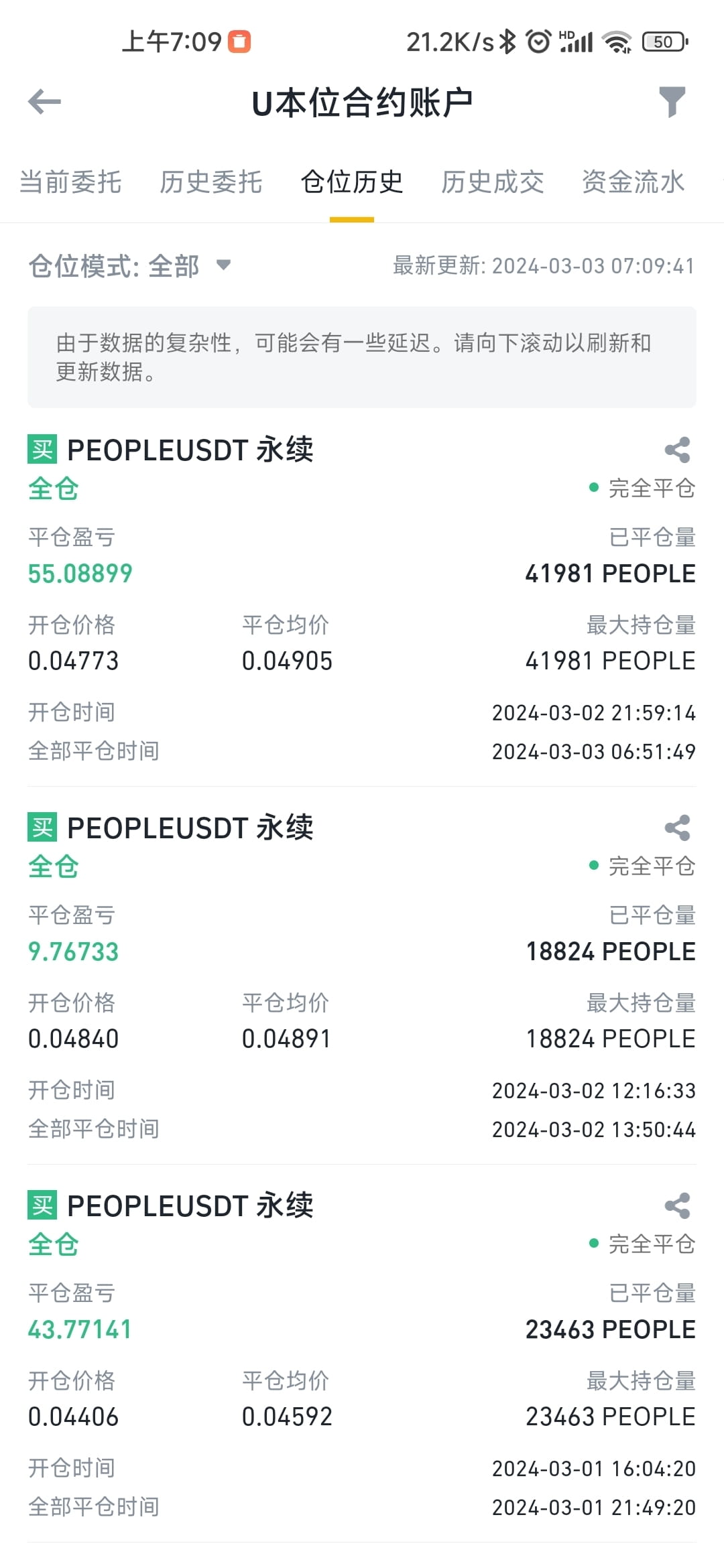The height and width of the screenshot is (1568, 724).
Task: Open the 资金流水 tab
Action: (x=633, y=182)
